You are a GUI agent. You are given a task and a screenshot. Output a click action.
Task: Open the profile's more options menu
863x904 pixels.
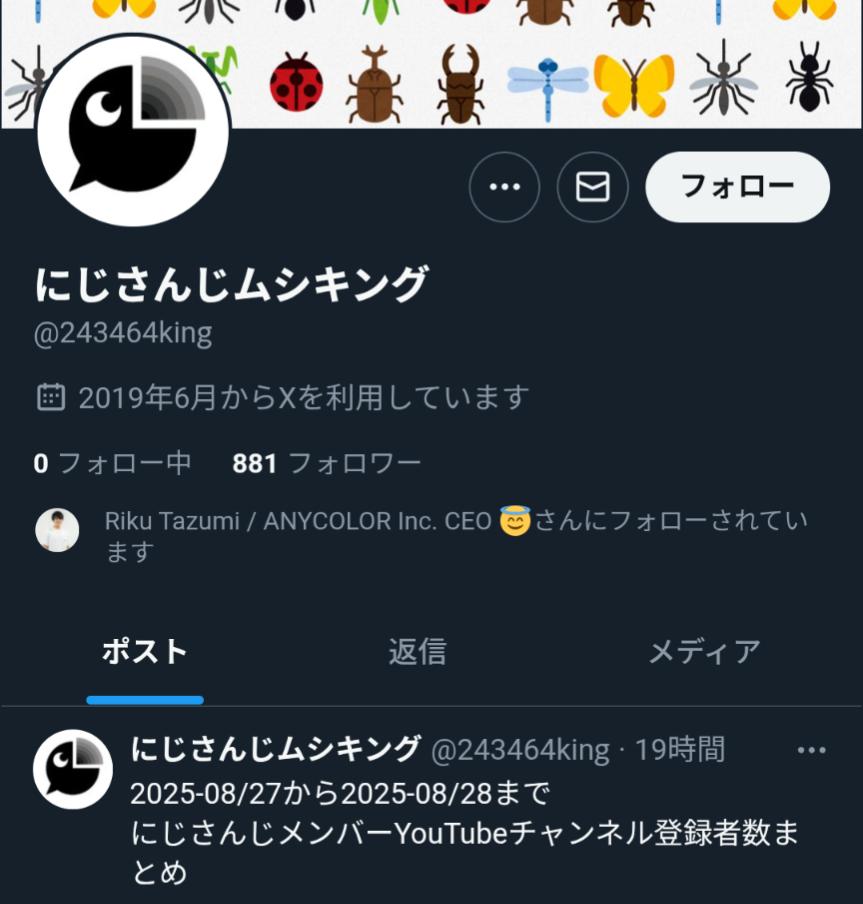(x=504, y=187)
